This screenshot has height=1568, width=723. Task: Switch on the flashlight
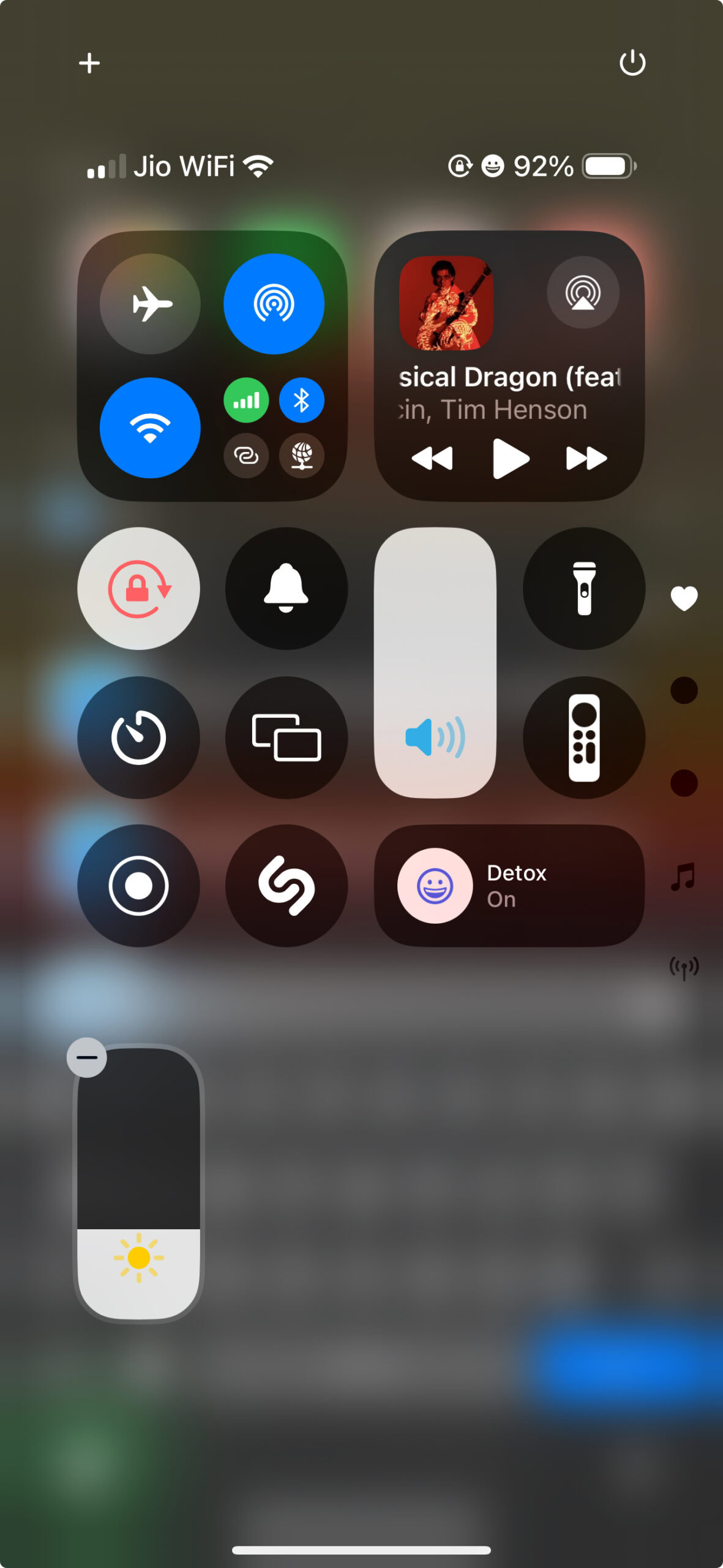click(584, 588)
